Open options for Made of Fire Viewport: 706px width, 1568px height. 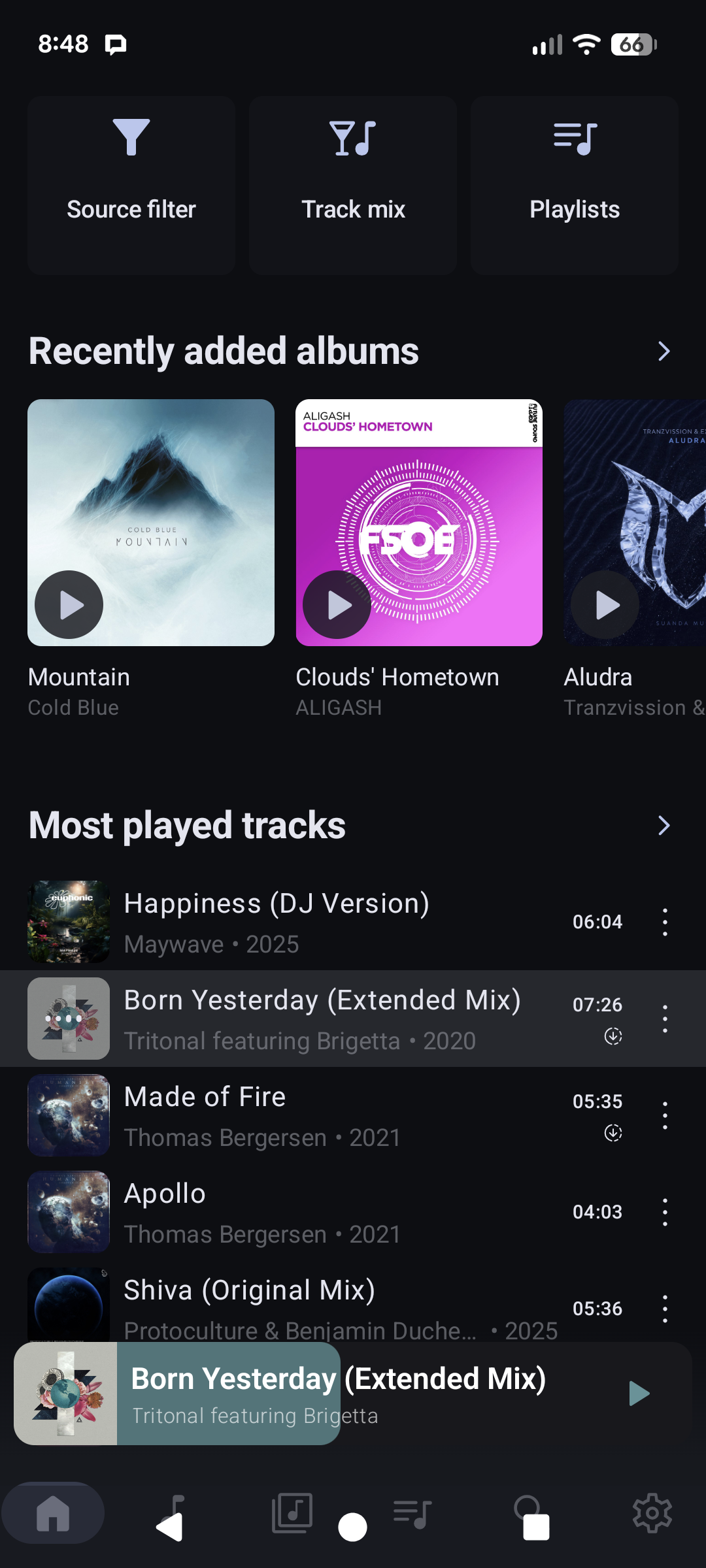[x=665, y=1115]
